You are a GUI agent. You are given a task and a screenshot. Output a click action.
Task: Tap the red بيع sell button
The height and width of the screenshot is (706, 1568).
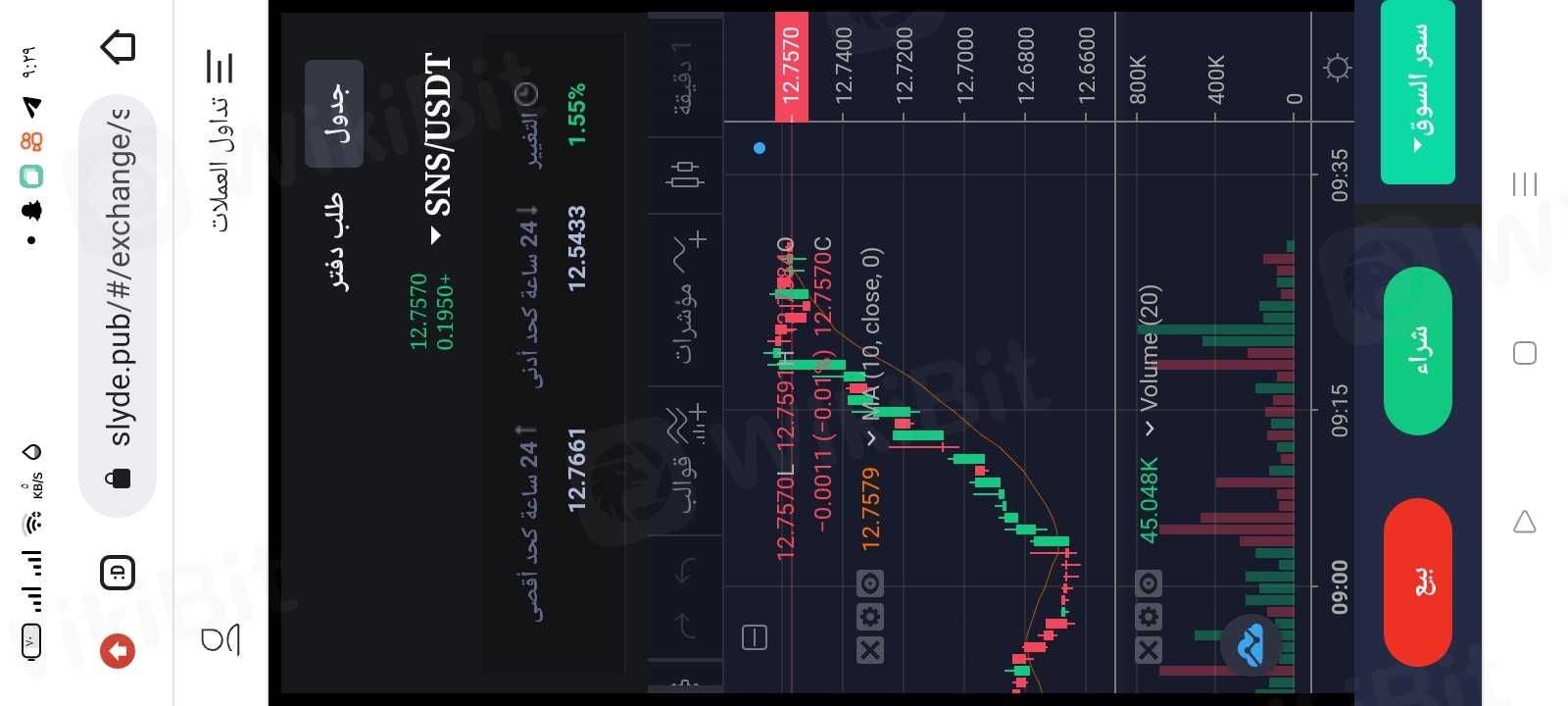tap(1418, 581)
